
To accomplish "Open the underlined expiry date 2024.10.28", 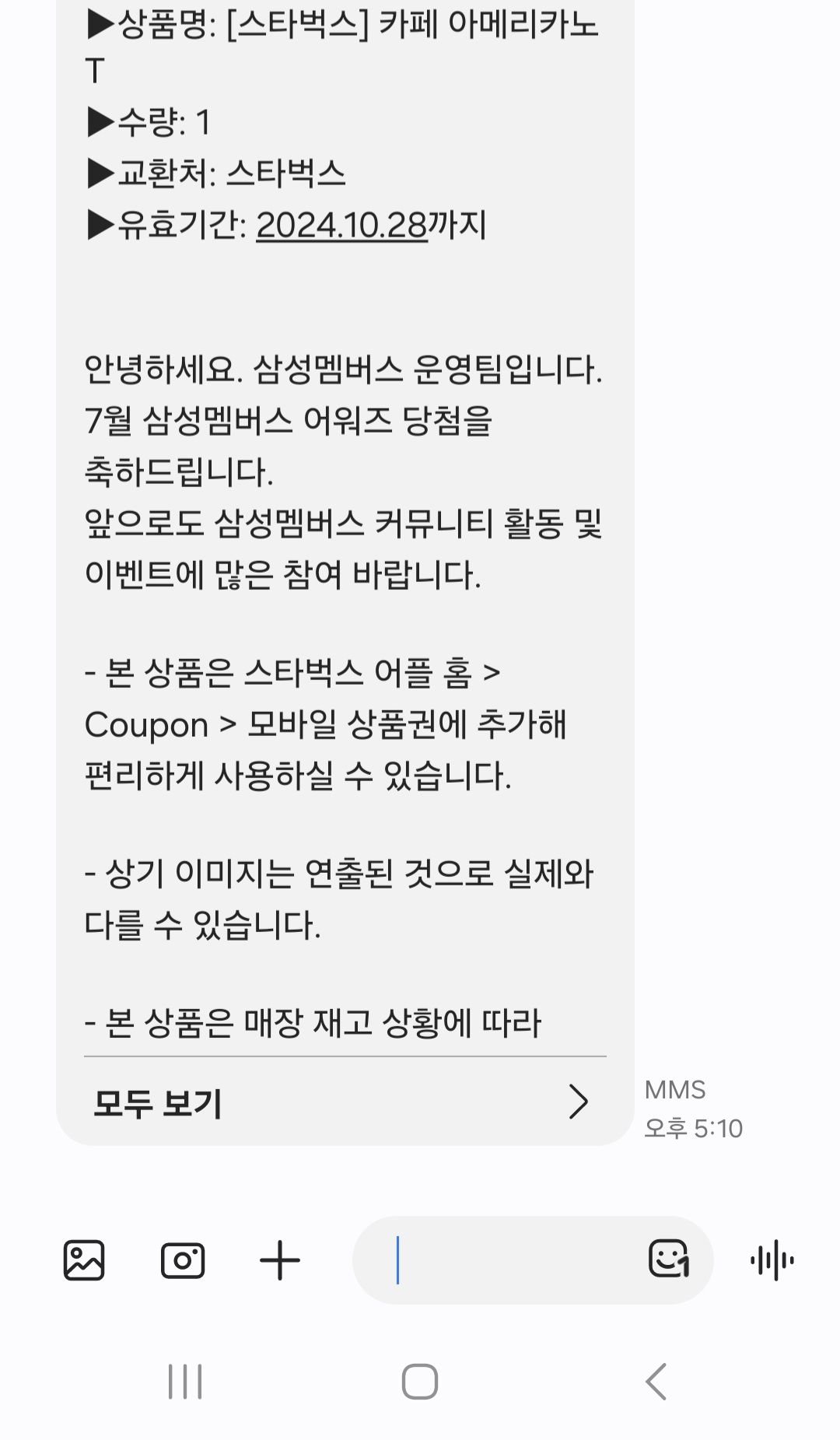I will click(x=342, y=226).
